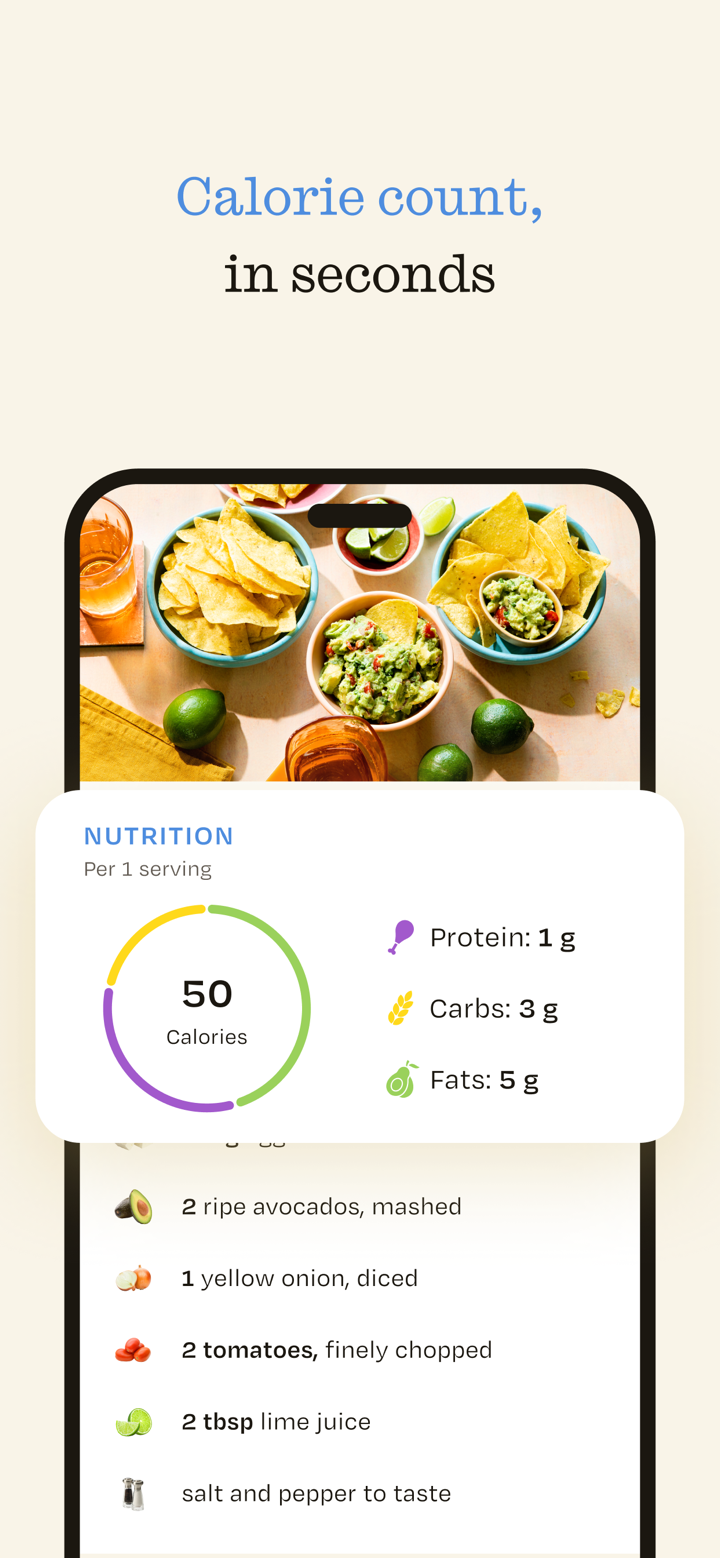Click the yellow wheat carbs icon
Viewport: 720px width, 1558px height.
click(x=399, y=1008)
